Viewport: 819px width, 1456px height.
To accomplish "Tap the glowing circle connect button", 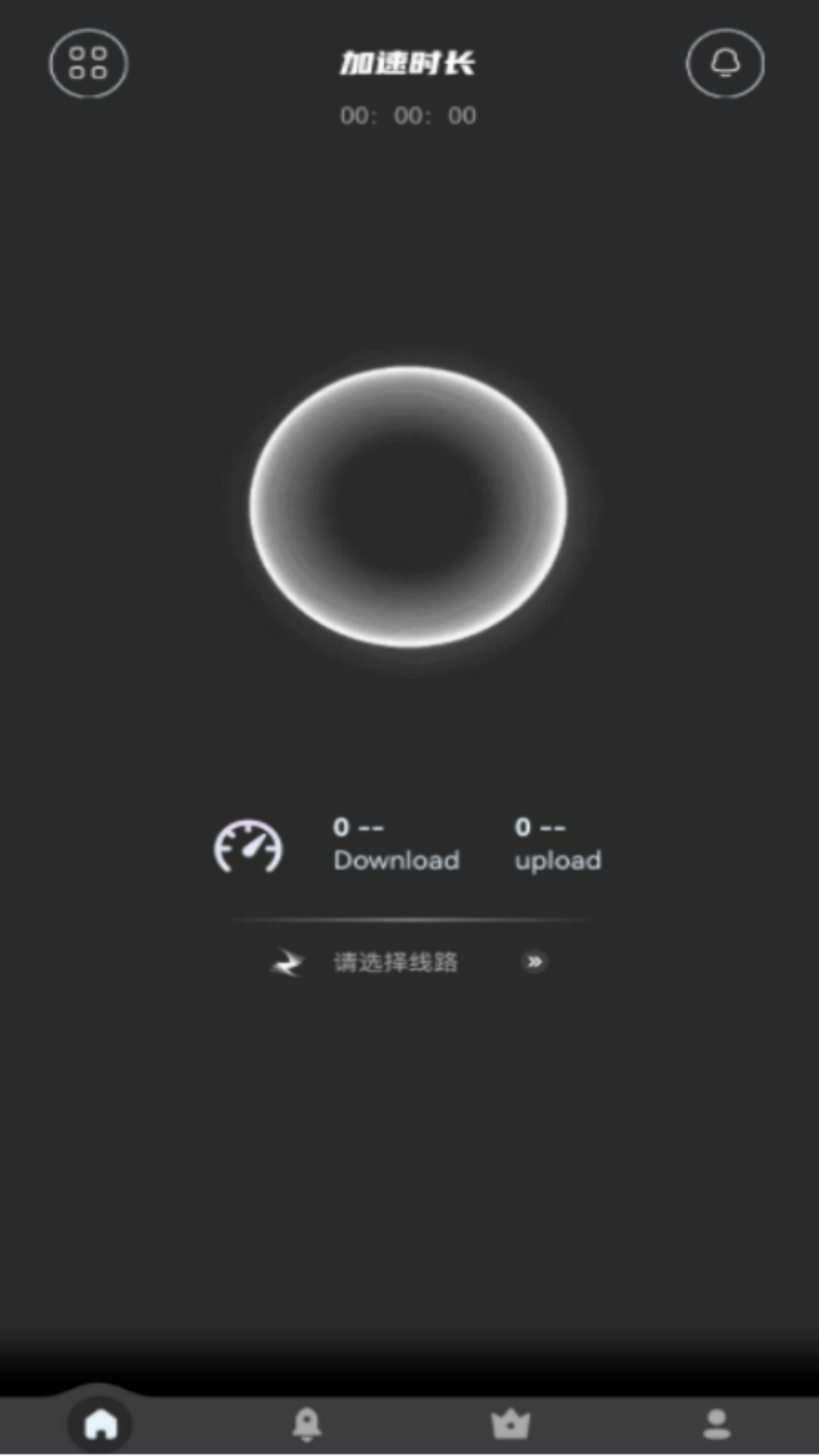I will [x=409, y=507].
